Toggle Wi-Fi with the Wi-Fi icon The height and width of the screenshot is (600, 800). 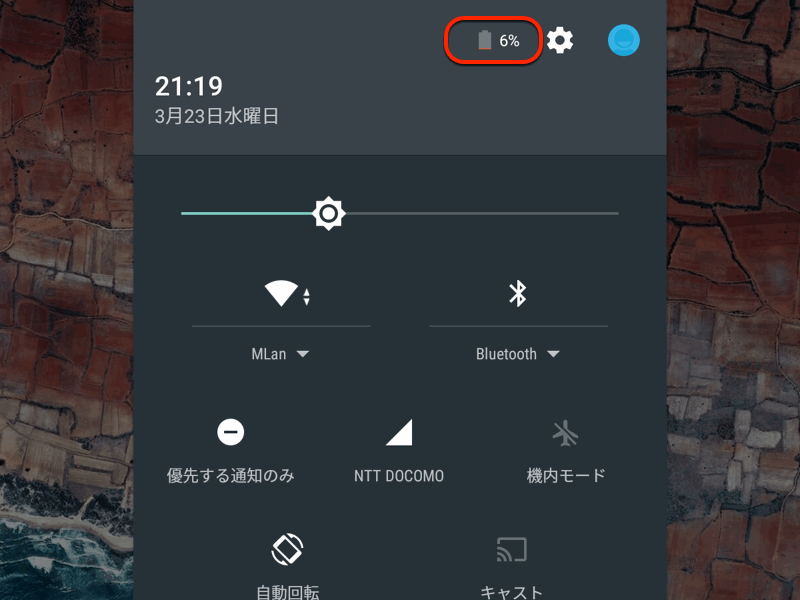tap(281, 294)
